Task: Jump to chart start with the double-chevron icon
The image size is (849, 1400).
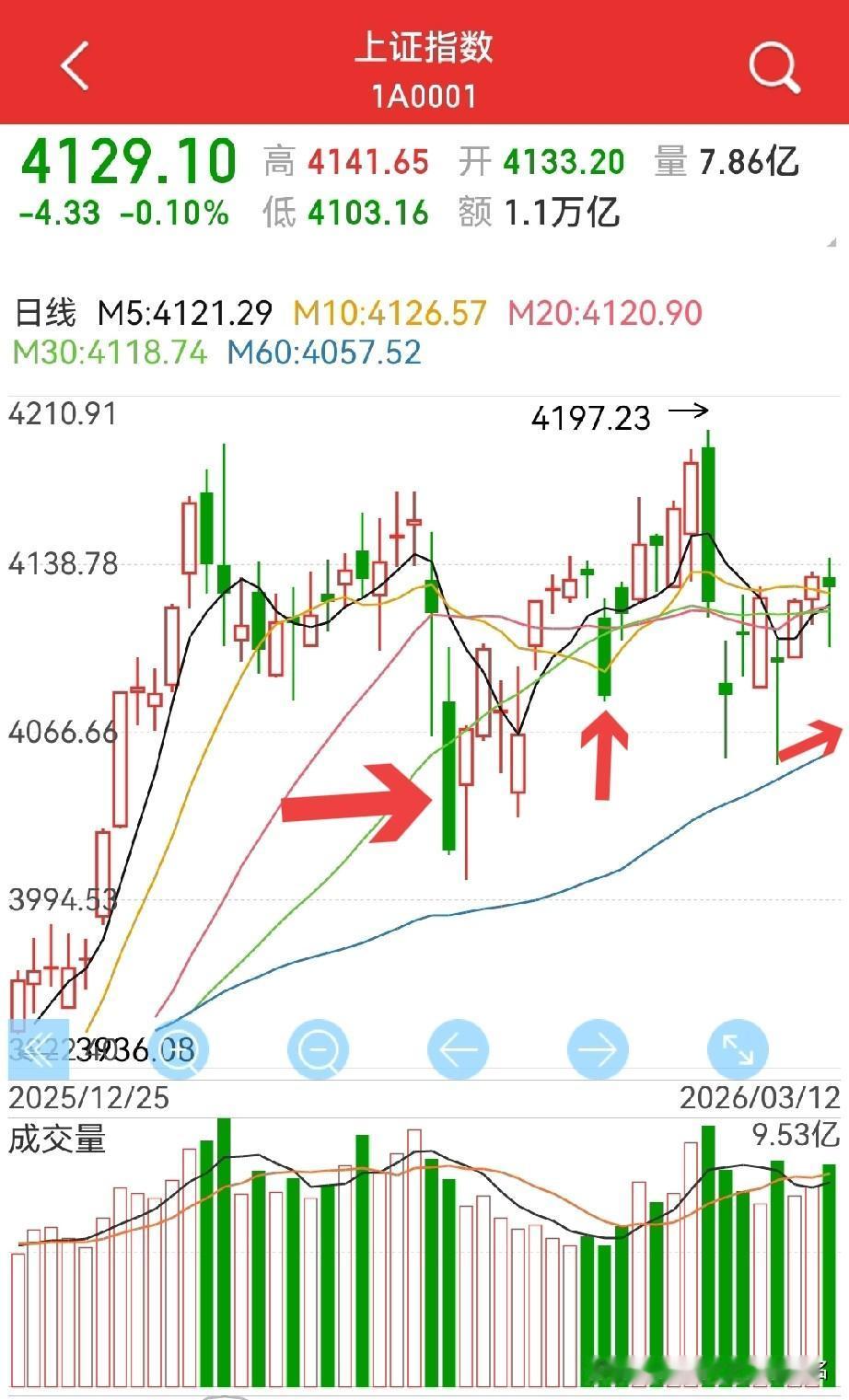Action: pyautogui.click(x=37, y=1048)
